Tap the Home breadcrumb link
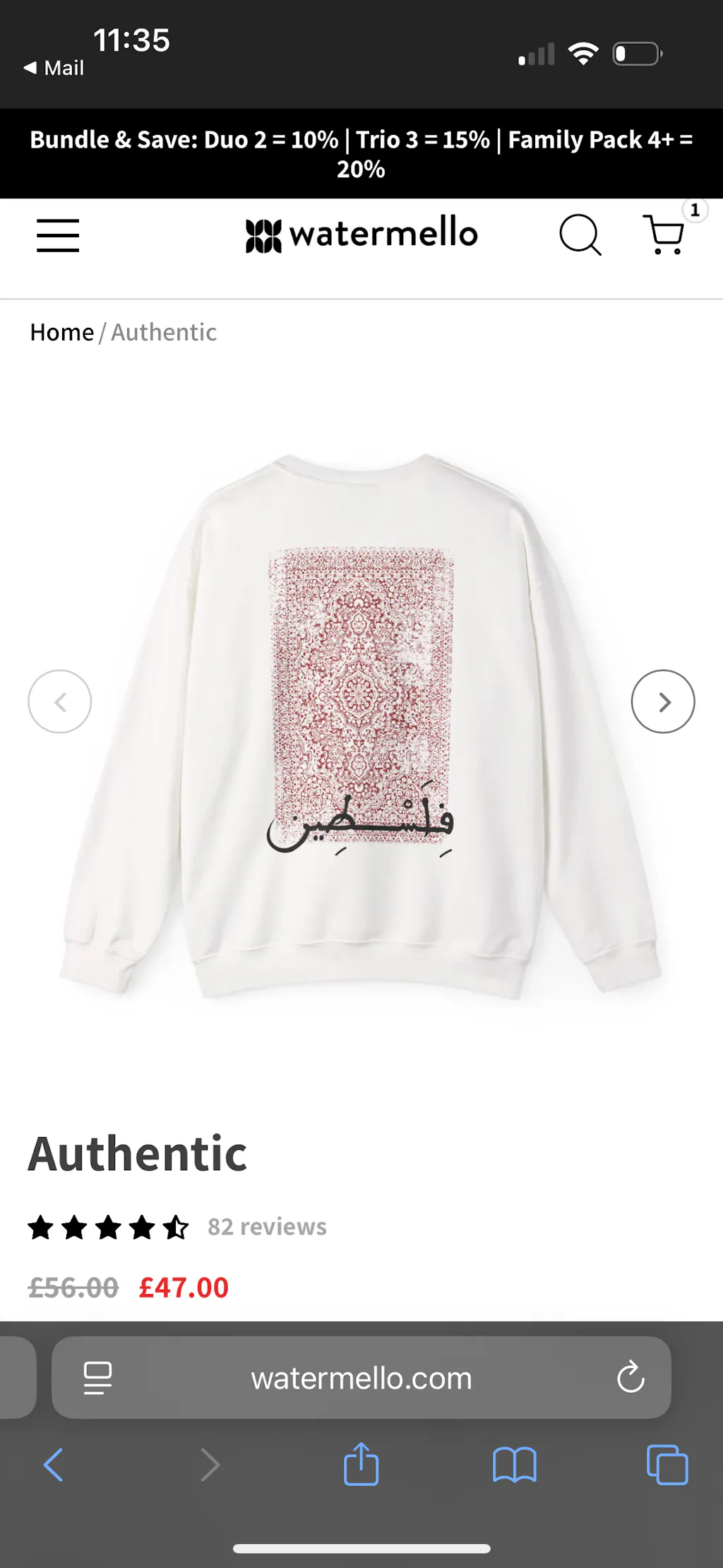Screen dimensions: 723x1568 [x=61, y=332]
